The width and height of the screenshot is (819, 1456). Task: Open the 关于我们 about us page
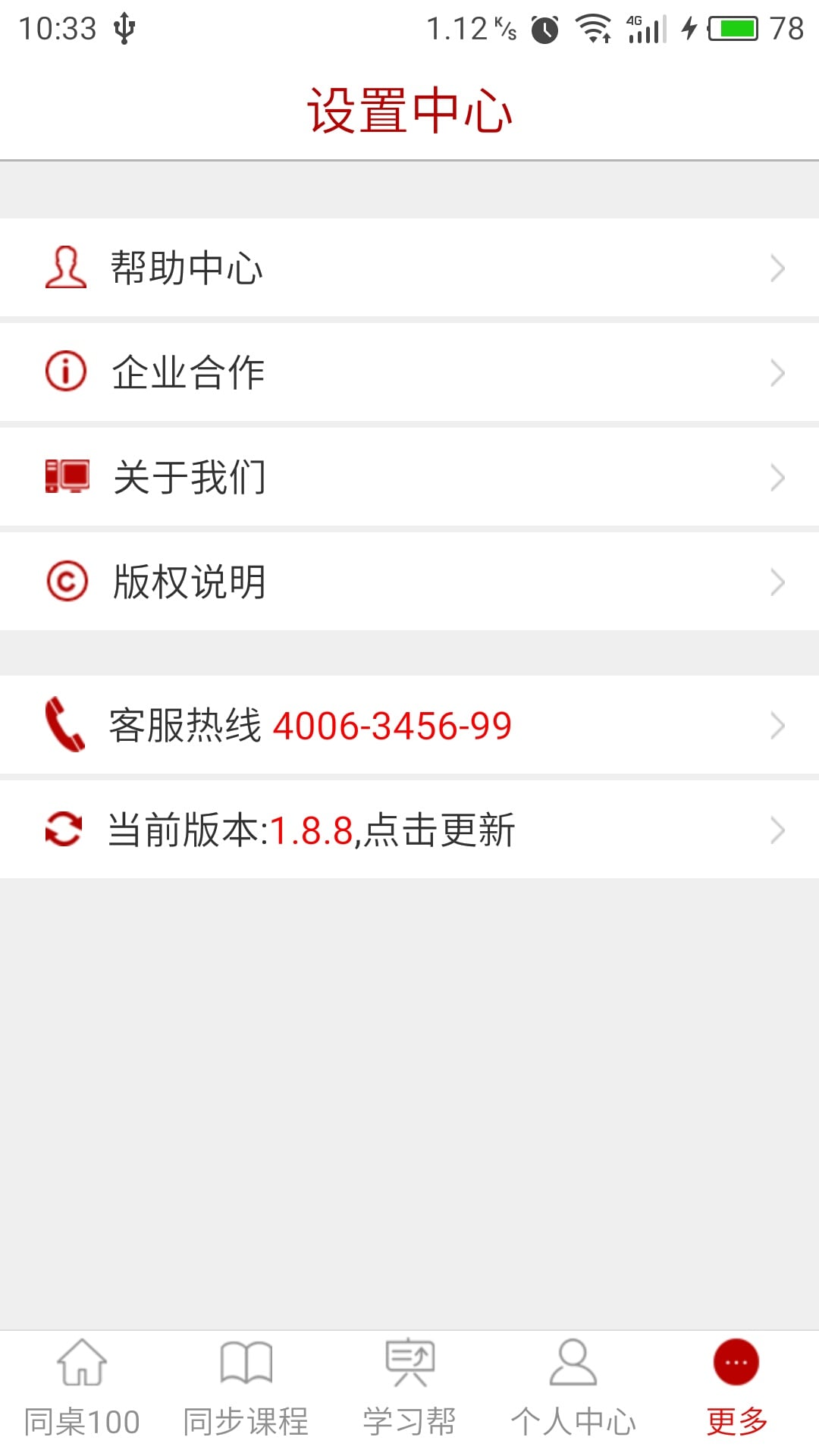click(409, 477)
